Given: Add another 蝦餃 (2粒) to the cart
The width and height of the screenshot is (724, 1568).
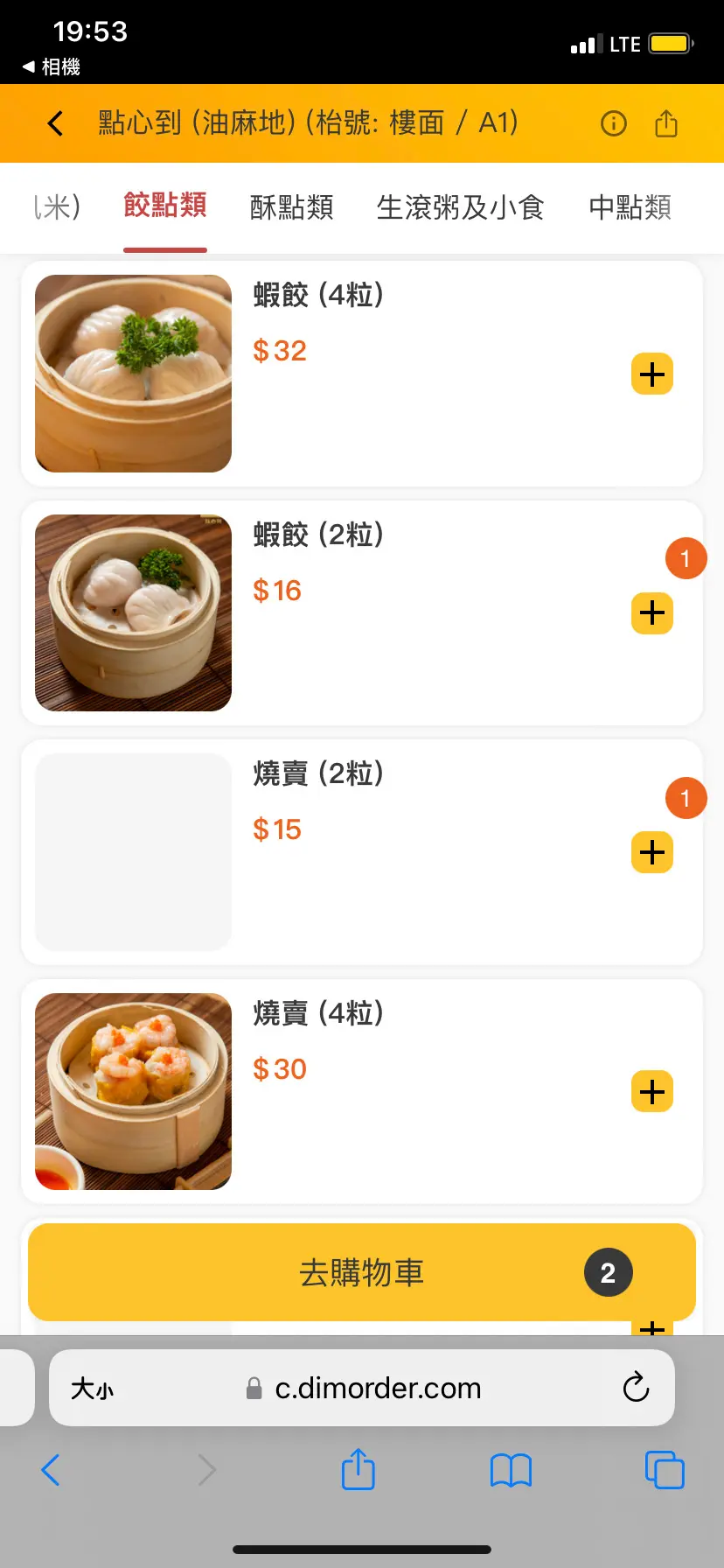Looking at the screenshot, I should tap(652, 612).
